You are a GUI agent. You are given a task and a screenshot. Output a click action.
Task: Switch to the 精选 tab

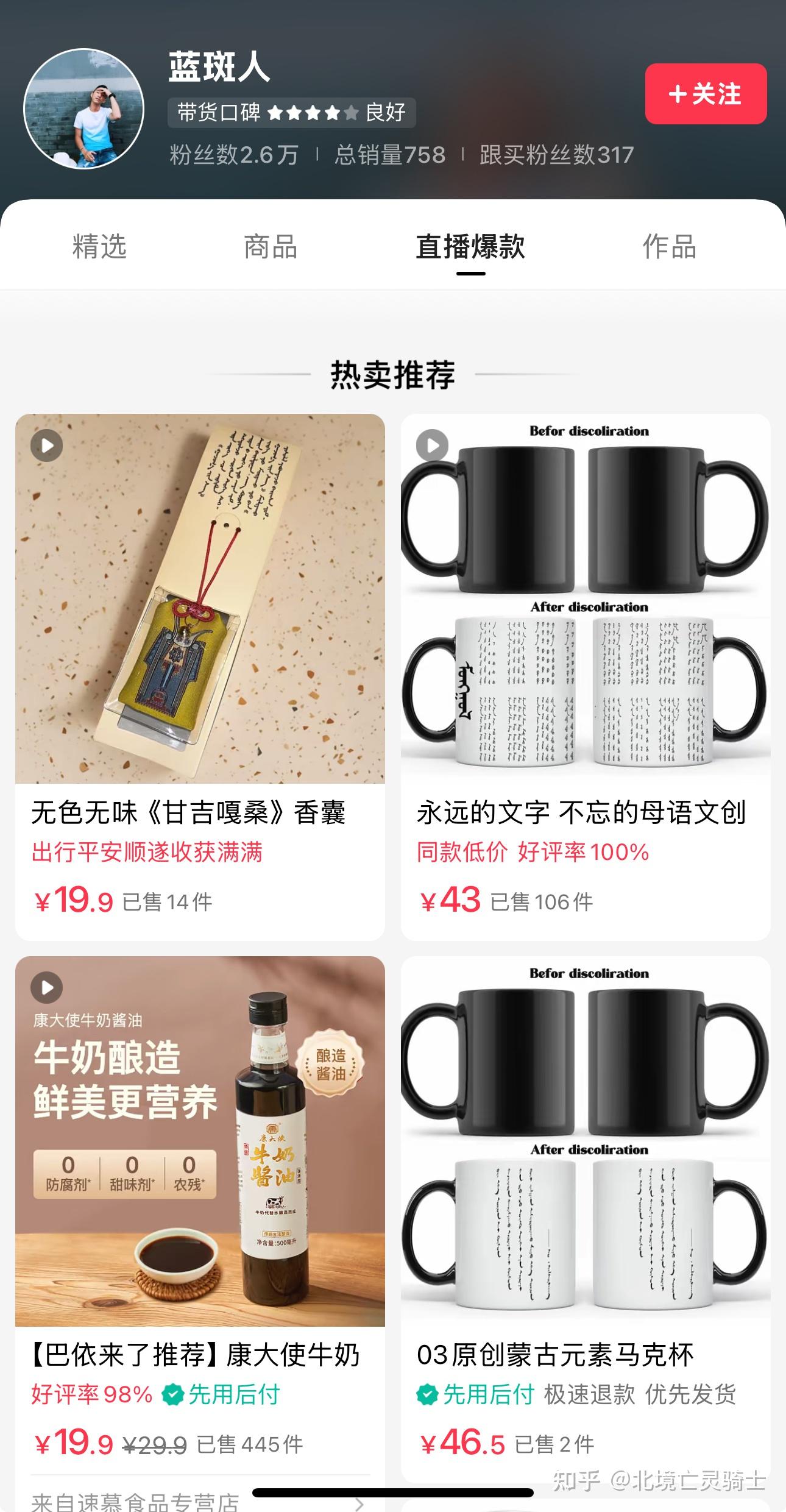(99, 247)
